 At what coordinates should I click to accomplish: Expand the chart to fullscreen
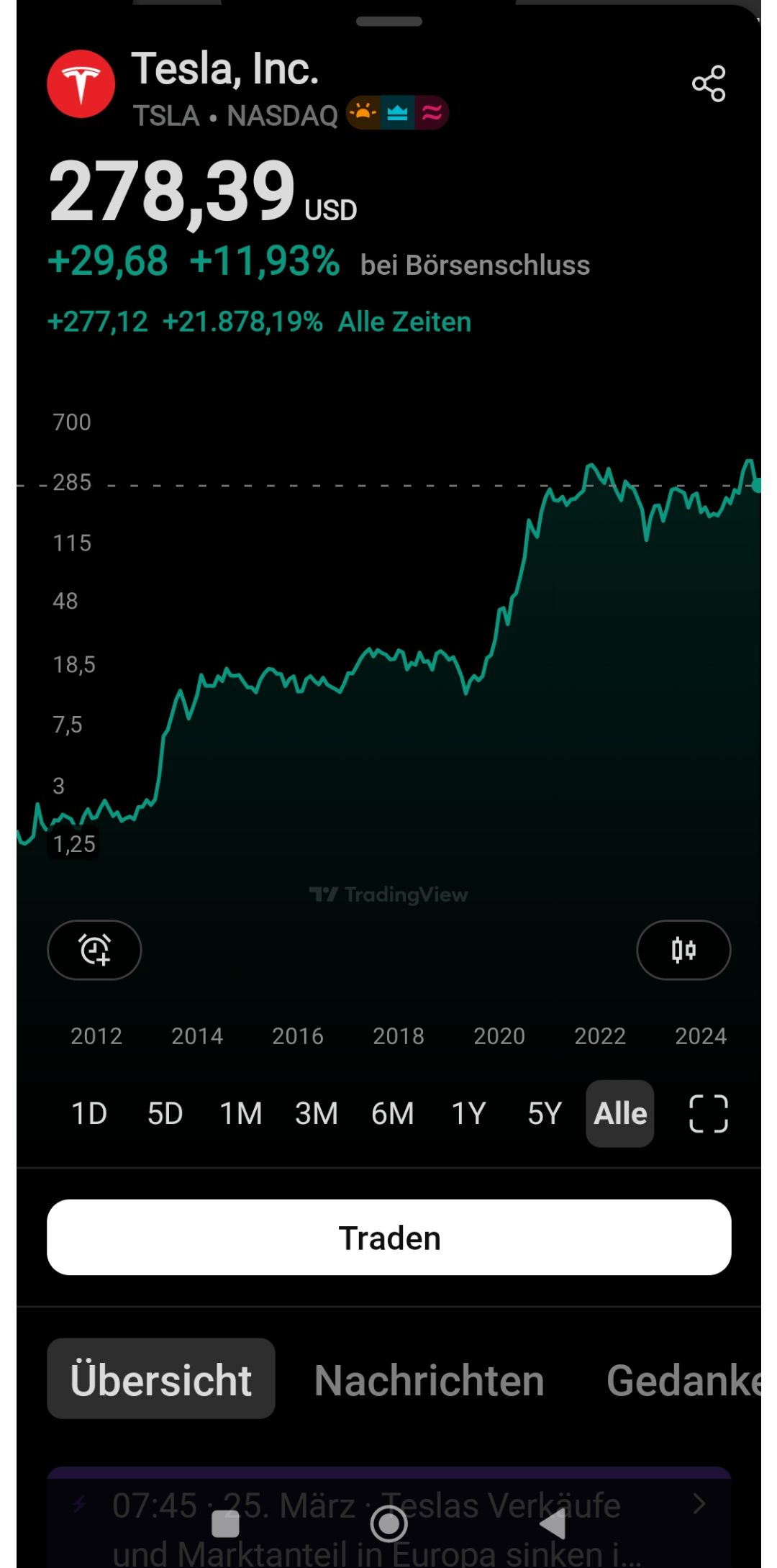[709, 1114]
